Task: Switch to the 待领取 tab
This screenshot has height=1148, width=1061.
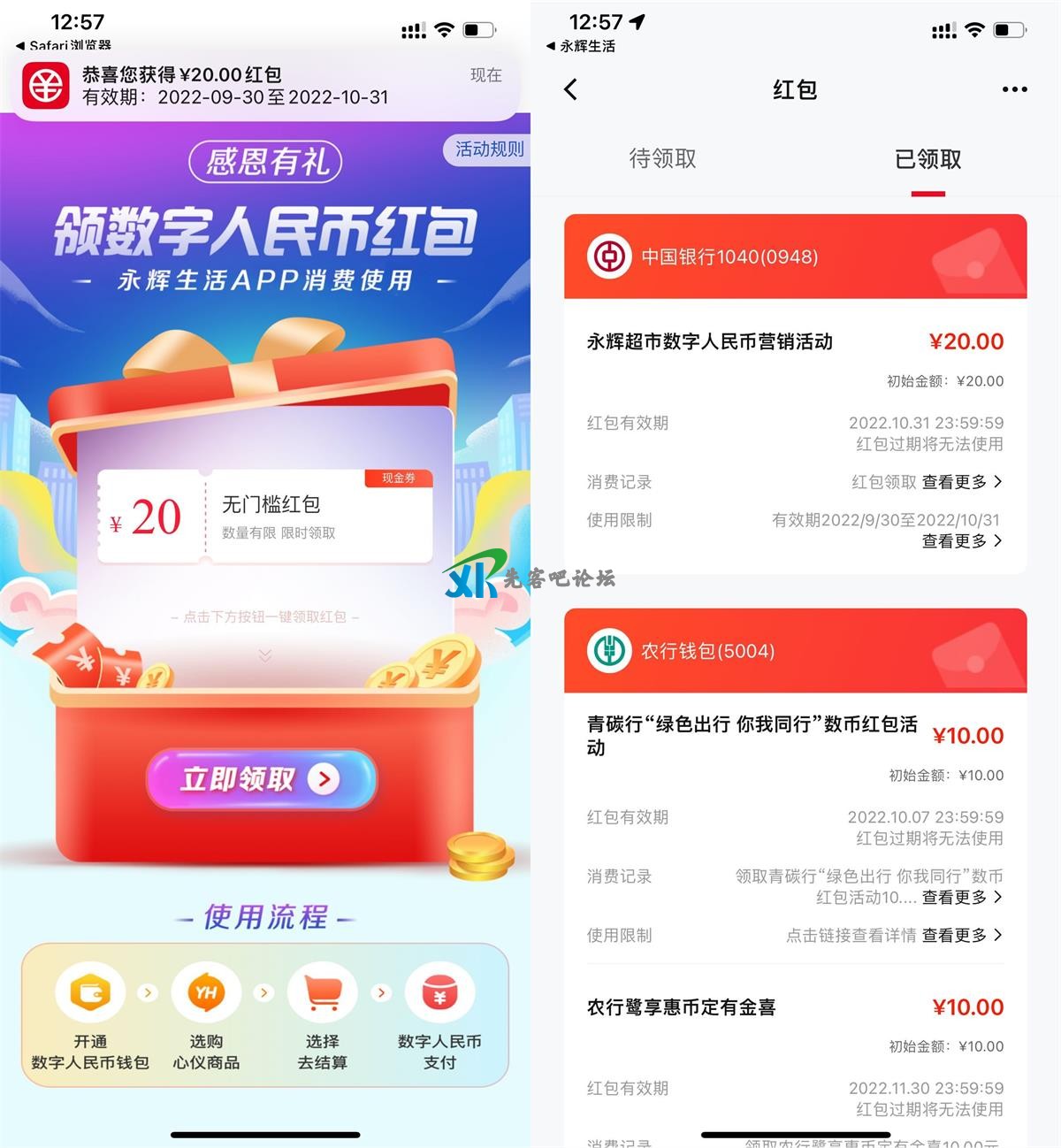Action: [x=662, y=159]
